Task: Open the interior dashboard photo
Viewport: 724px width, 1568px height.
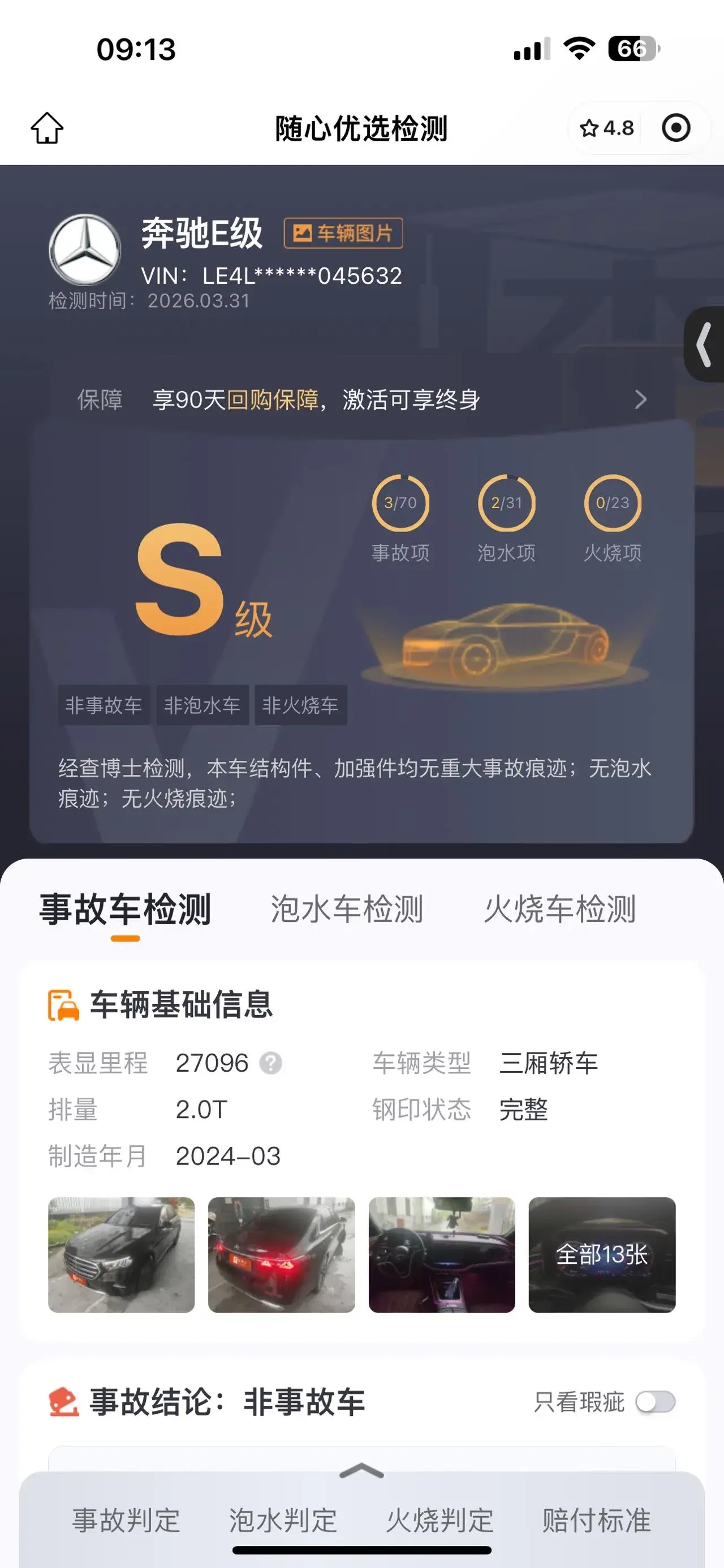Action: pyautogui.click(x=441, y=1254)
